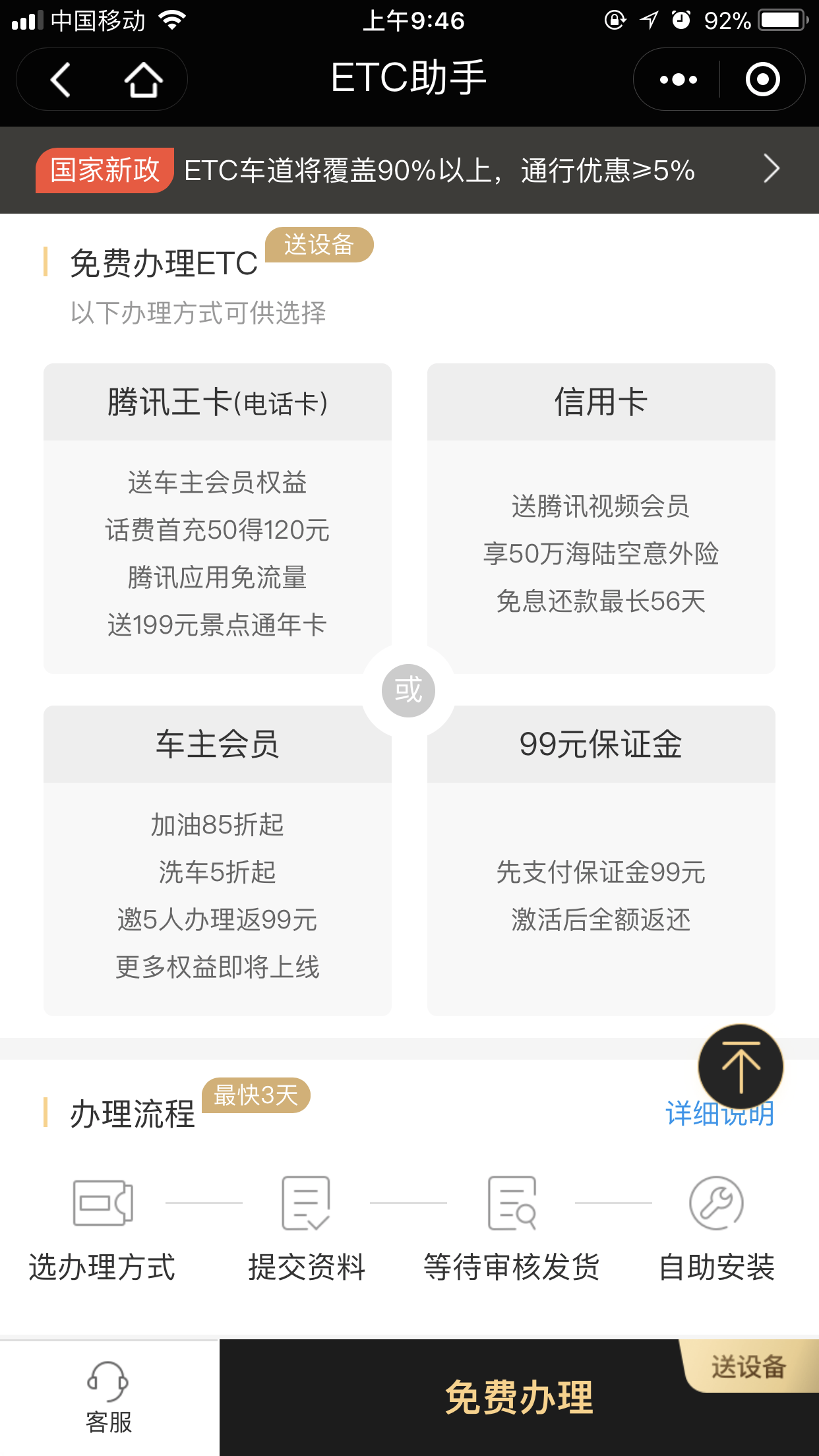The image size is (819, 1456).
Task: Select the 腾讯王卡(电话卡) option card
Action: [217, 518]
